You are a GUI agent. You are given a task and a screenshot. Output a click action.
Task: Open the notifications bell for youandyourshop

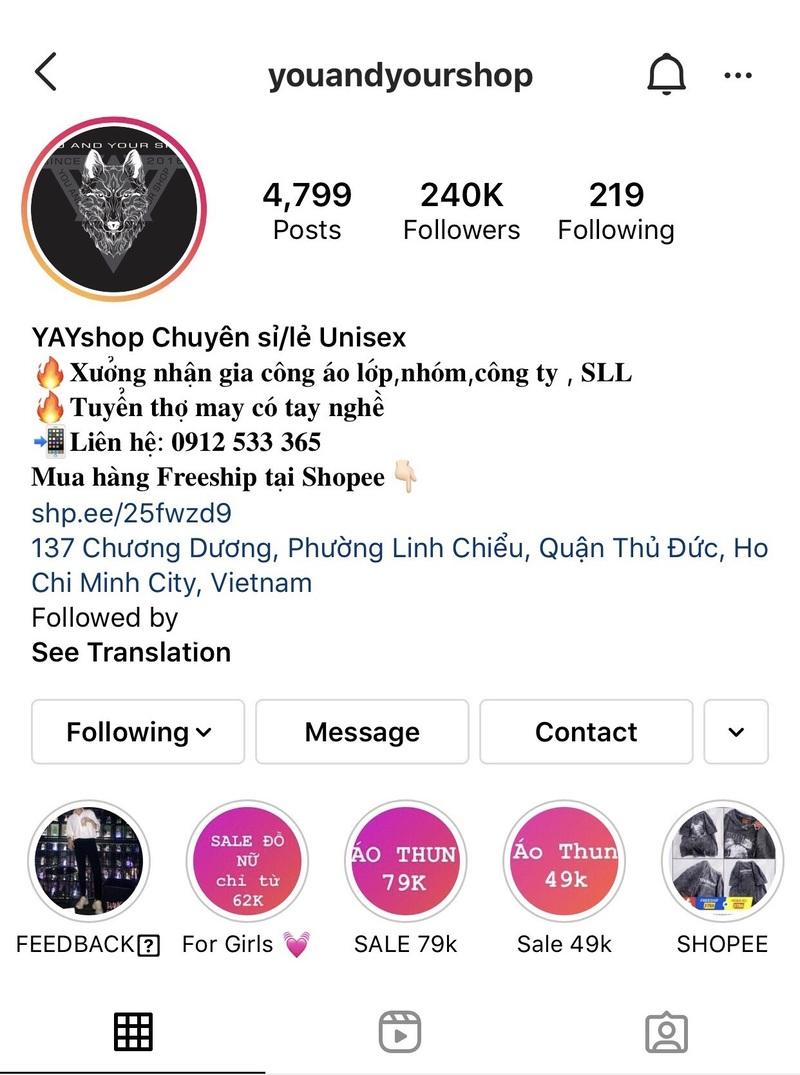coord(666,75)
